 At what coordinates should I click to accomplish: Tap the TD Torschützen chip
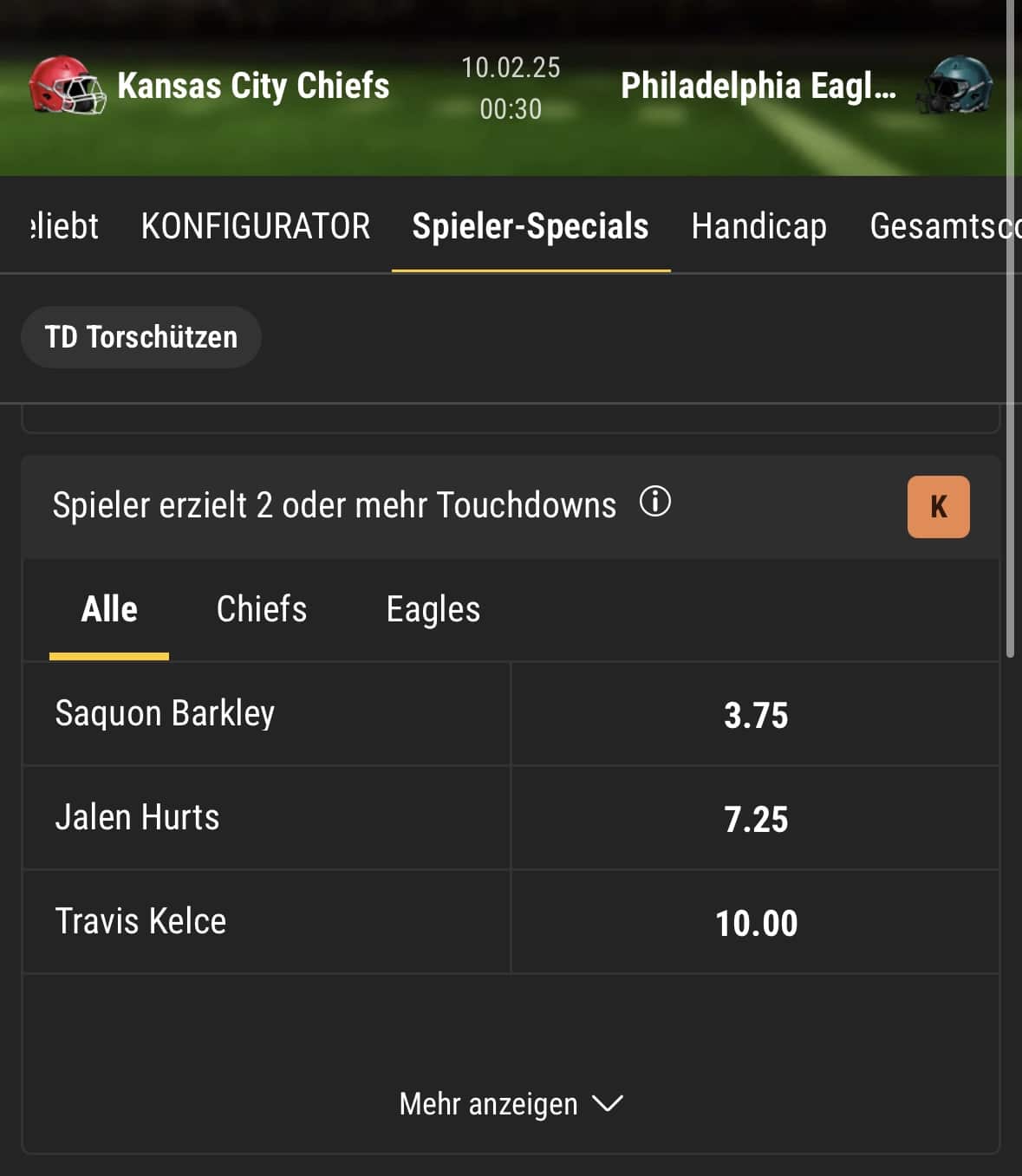click(140, 337)
